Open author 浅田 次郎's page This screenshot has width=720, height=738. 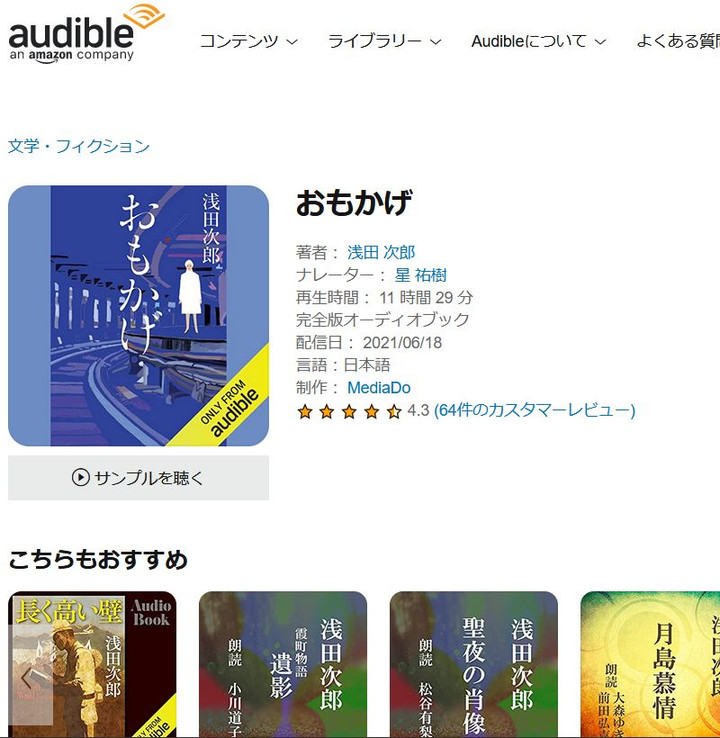[x=381, y=252]
